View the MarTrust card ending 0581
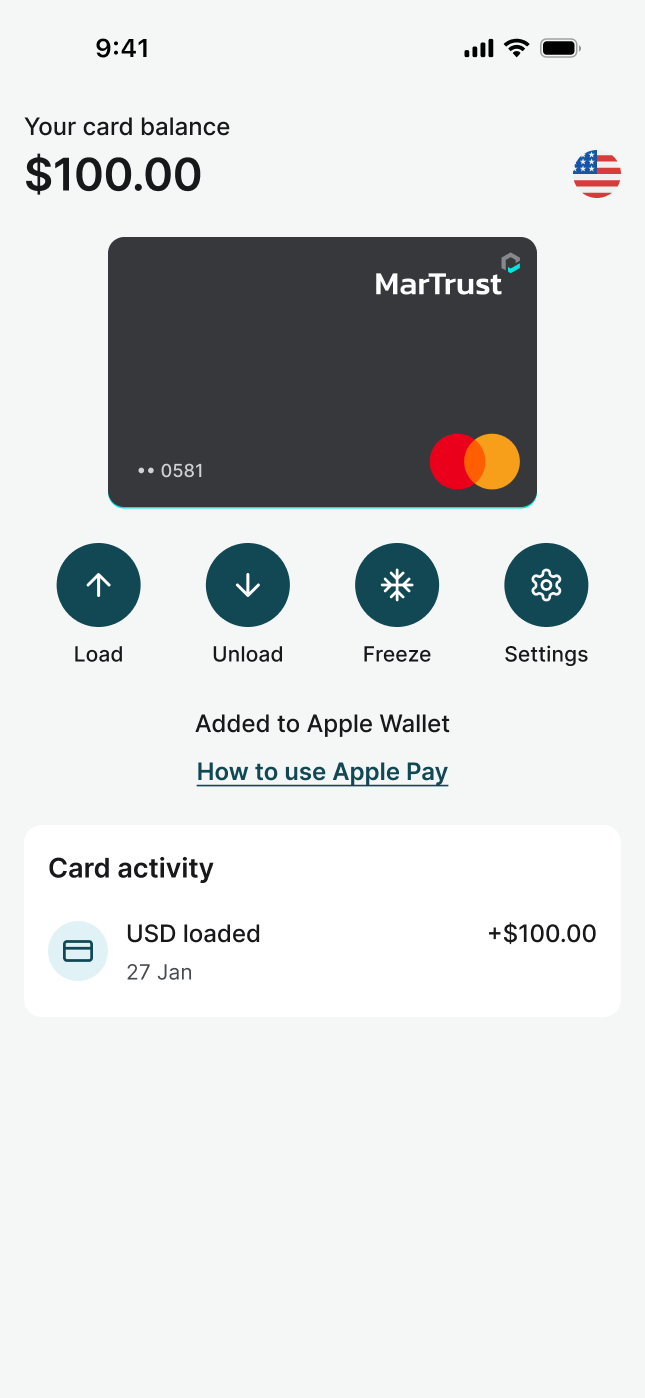645x1398 pixels. coord(322,372)
